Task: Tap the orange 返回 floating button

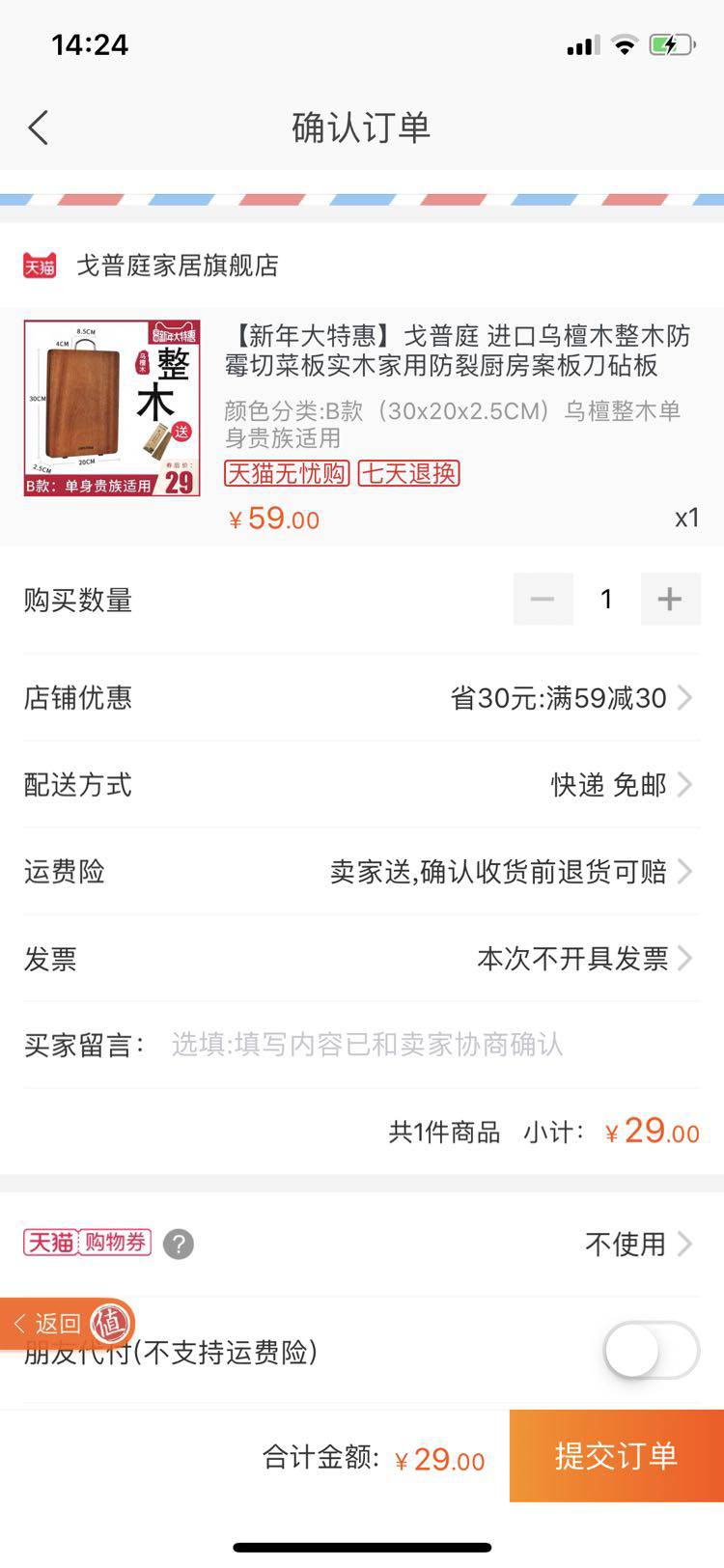Action: [60, 1324]
